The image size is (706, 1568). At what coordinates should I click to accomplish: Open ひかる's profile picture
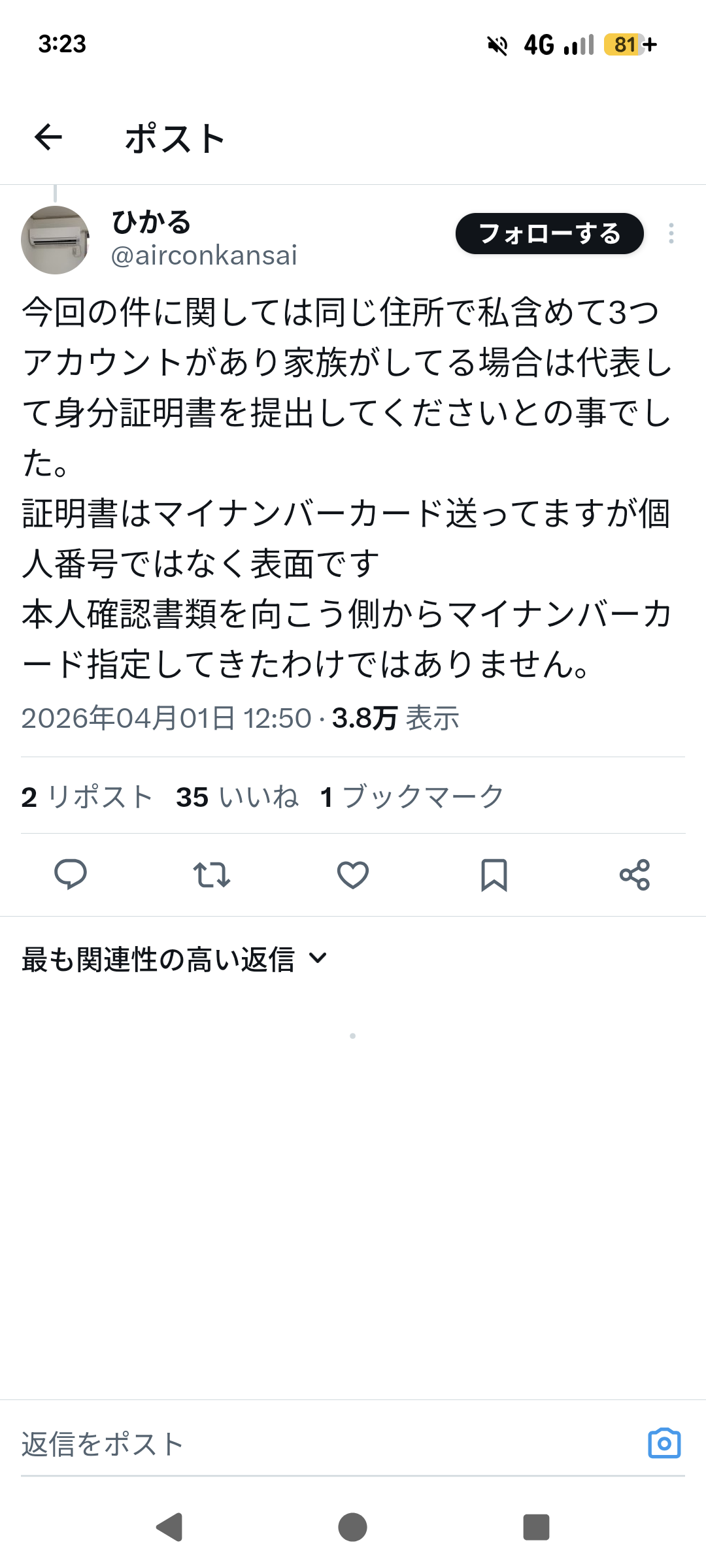pyautogui.click(x=56, y=240)
